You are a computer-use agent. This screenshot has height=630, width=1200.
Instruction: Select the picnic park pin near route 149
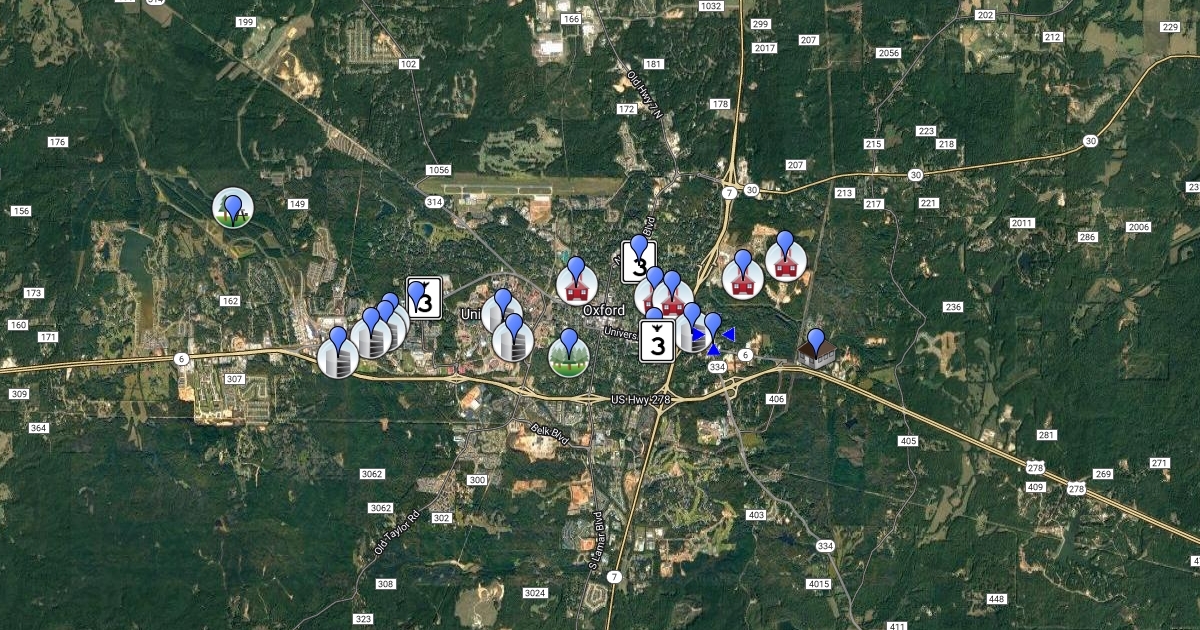pos(233,208)
